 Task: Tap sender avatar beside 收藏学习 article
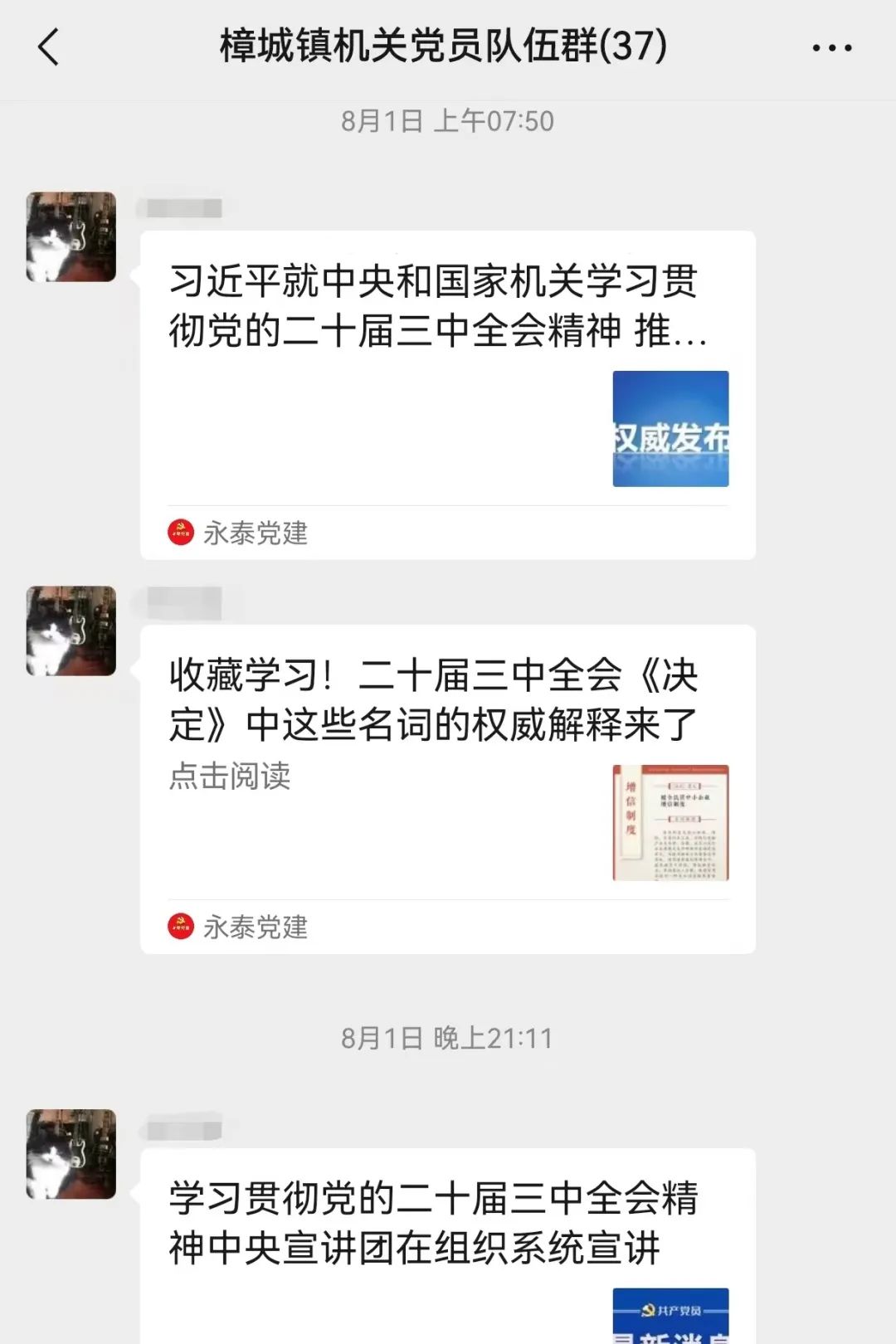click(71, 631)
